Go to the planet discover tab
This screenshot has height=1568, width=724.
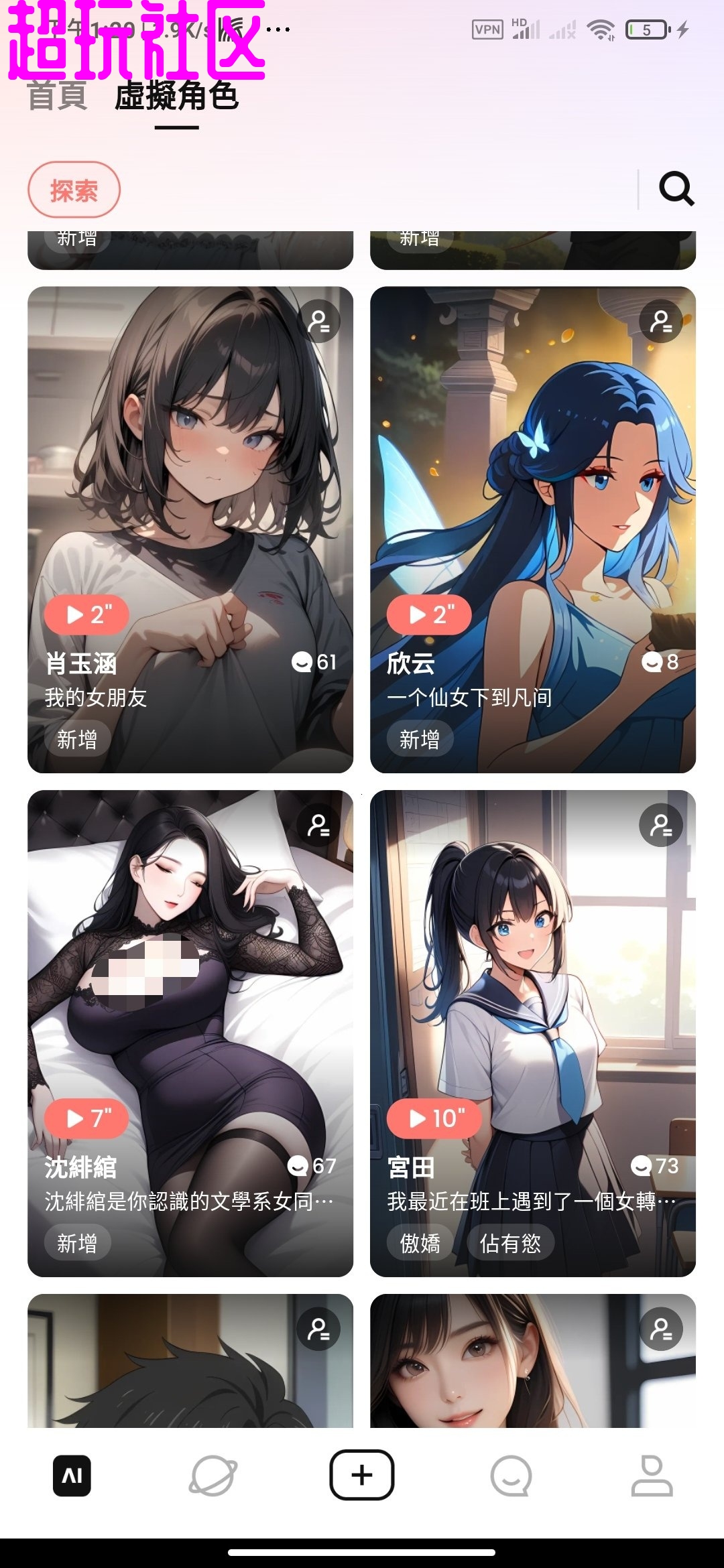(x=213, y=1476)
